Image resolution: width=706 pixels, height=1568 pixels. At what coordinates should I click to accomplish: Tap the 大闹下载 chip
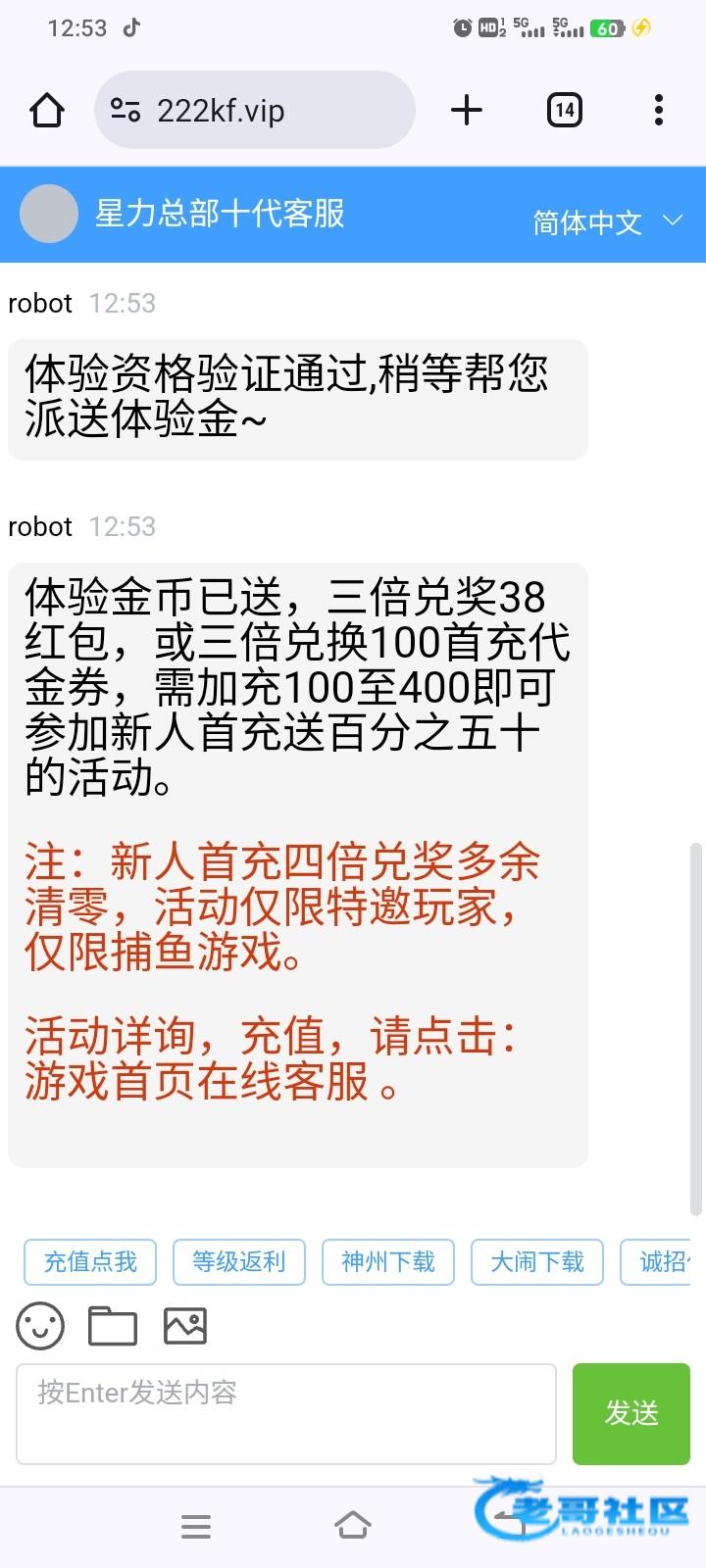pyautogui.click(x=537, y=1261)
